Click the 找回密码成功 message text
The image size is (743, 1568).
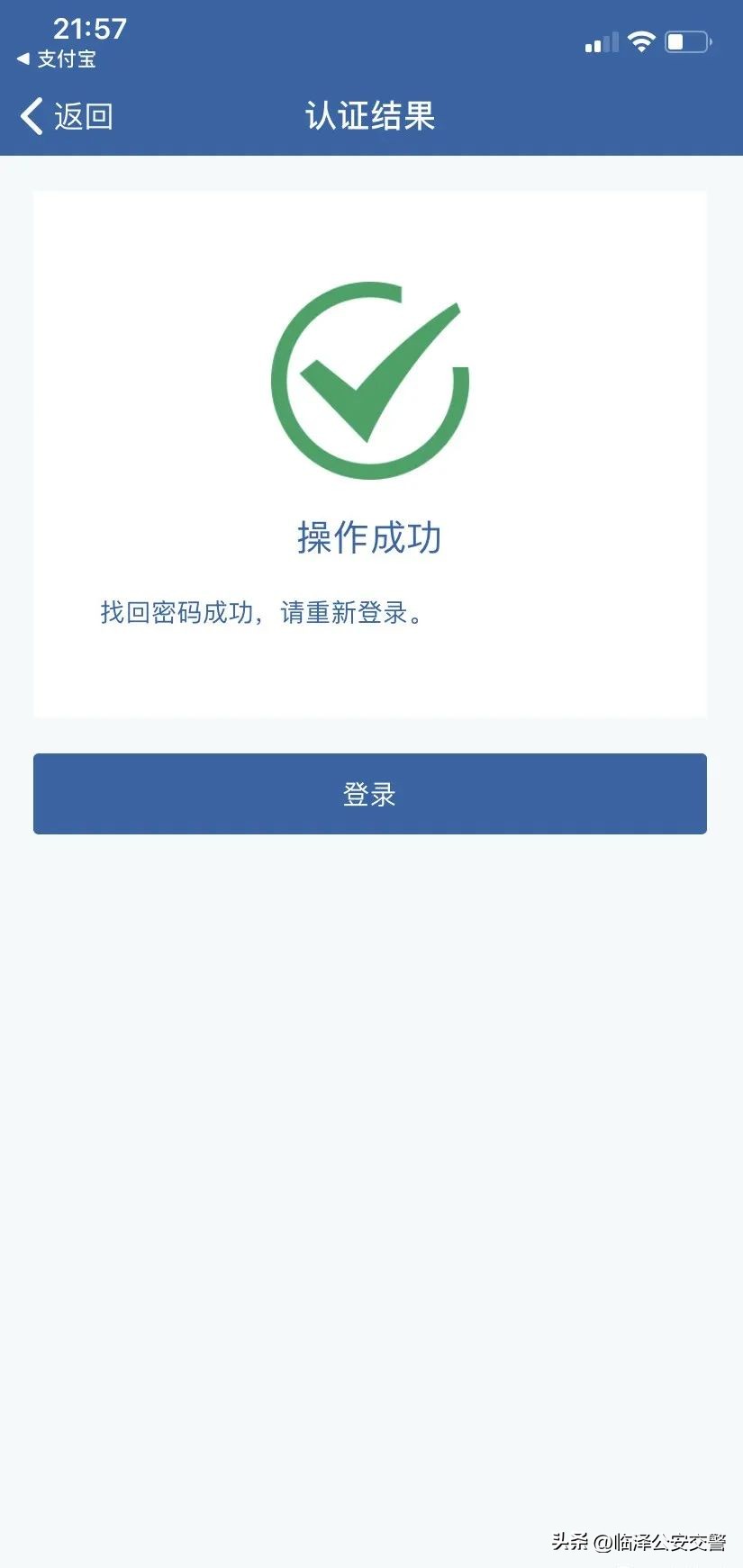point(261,613)
